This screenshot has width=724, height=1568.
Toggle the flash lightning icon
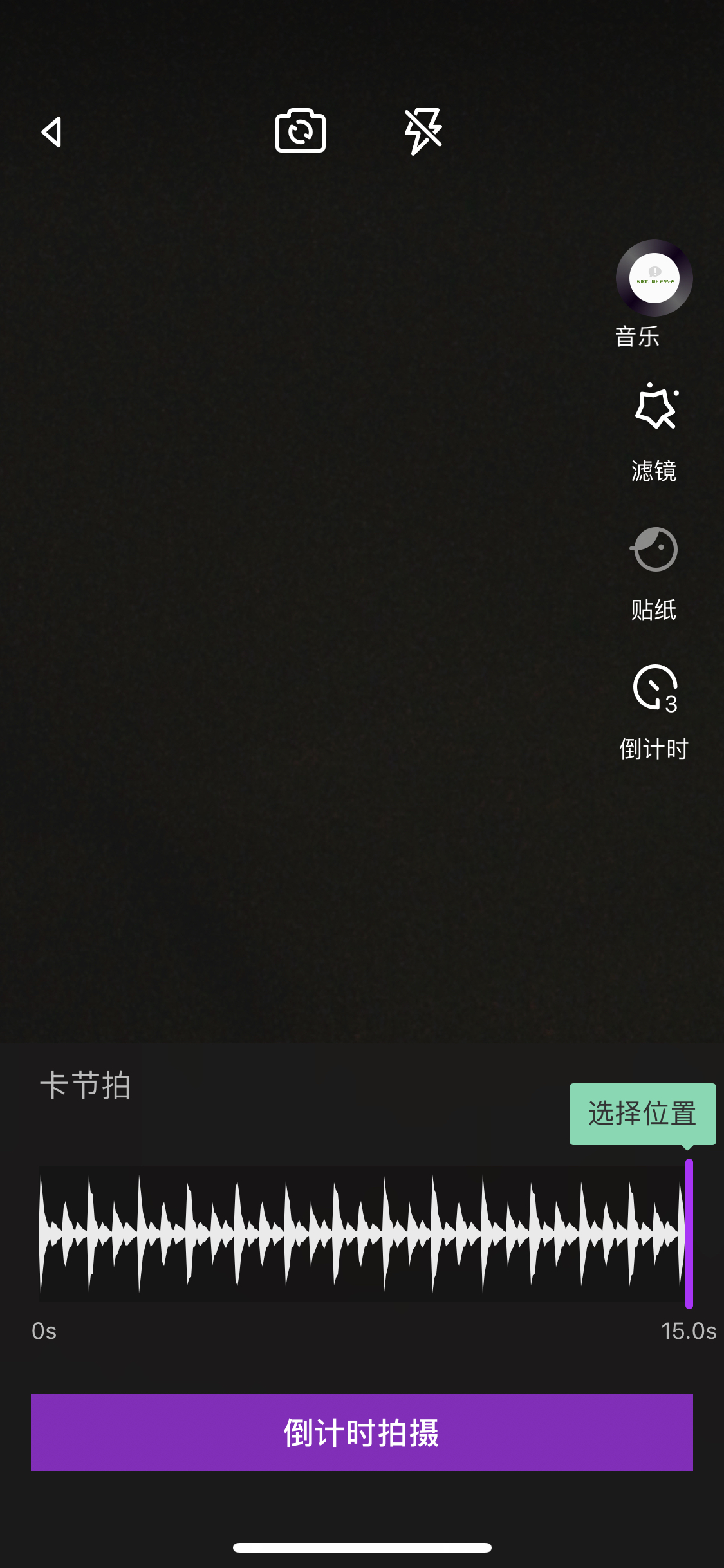[x=423, y=131]
